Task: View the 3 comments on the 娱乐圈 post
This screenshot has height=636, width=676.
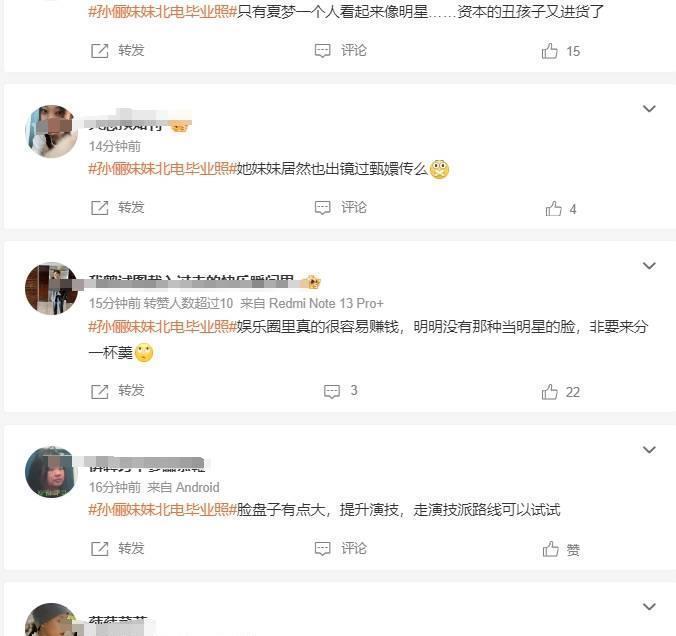Action: point(341,391)
